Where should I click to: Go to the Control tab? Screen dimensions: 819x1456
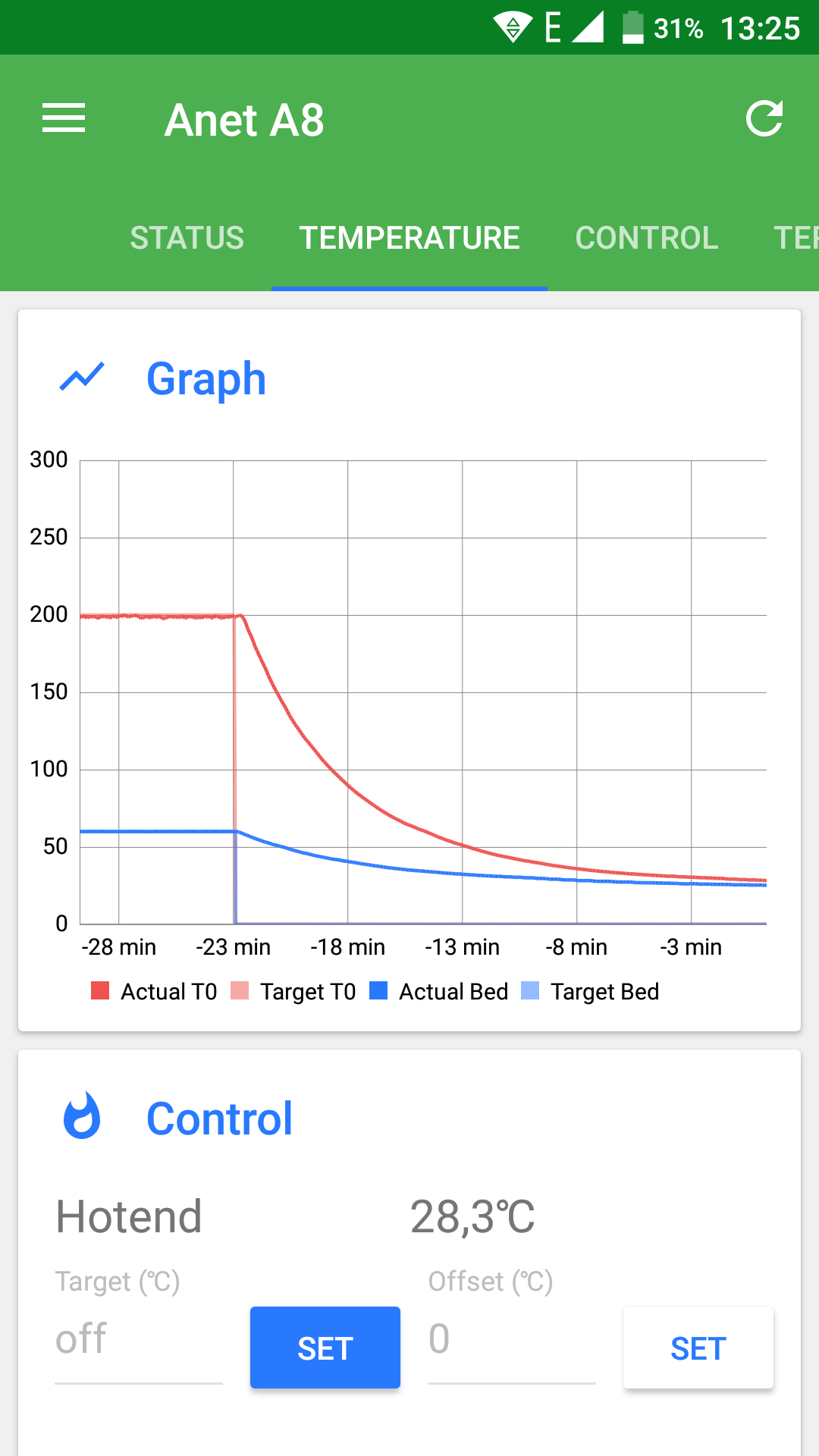click(647, 238)
